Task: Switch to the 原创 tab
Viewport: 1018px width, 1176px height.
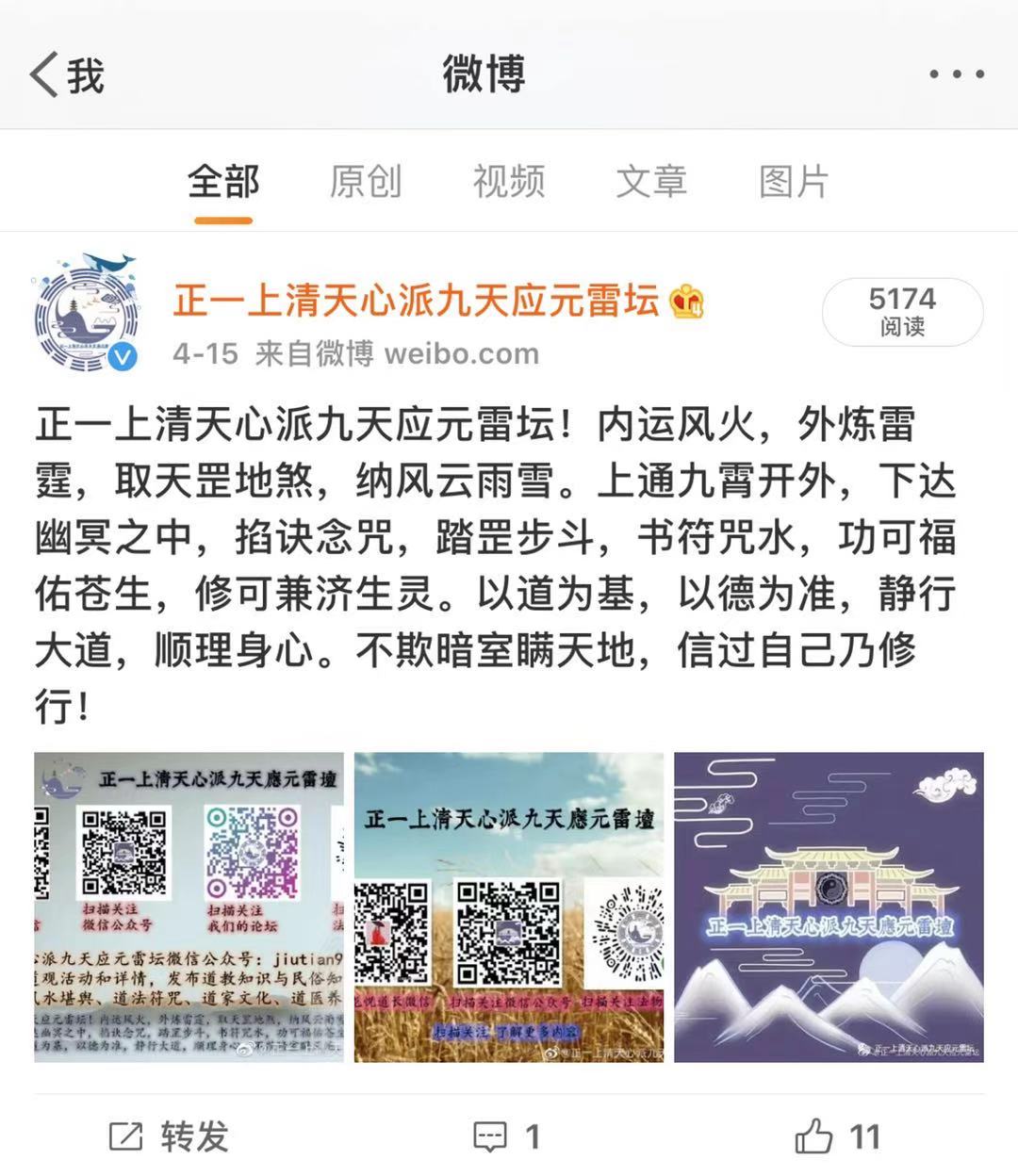Action: click(366, 182)
